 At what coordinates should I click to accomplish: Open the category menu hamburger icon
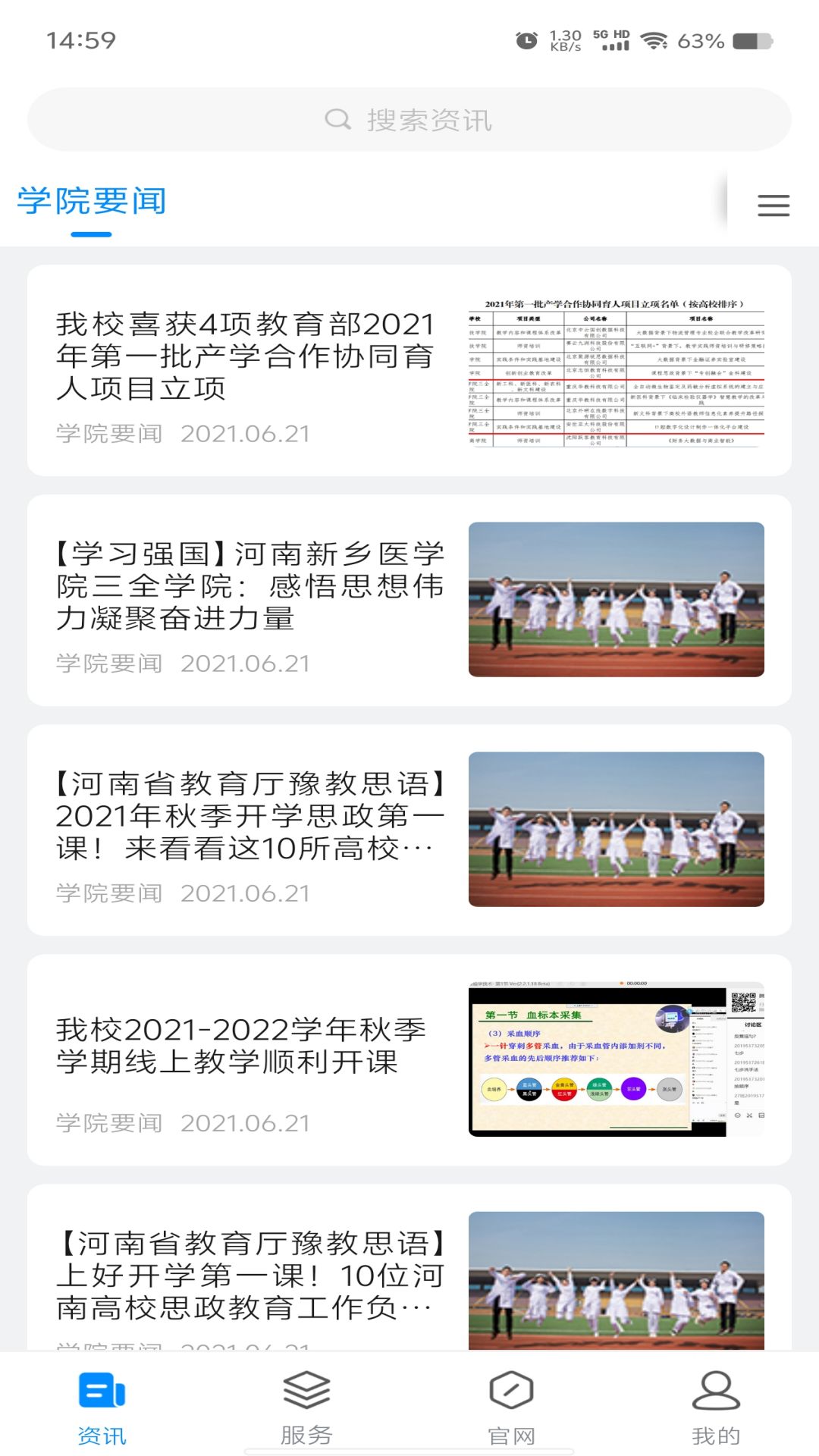coord(773,206)
